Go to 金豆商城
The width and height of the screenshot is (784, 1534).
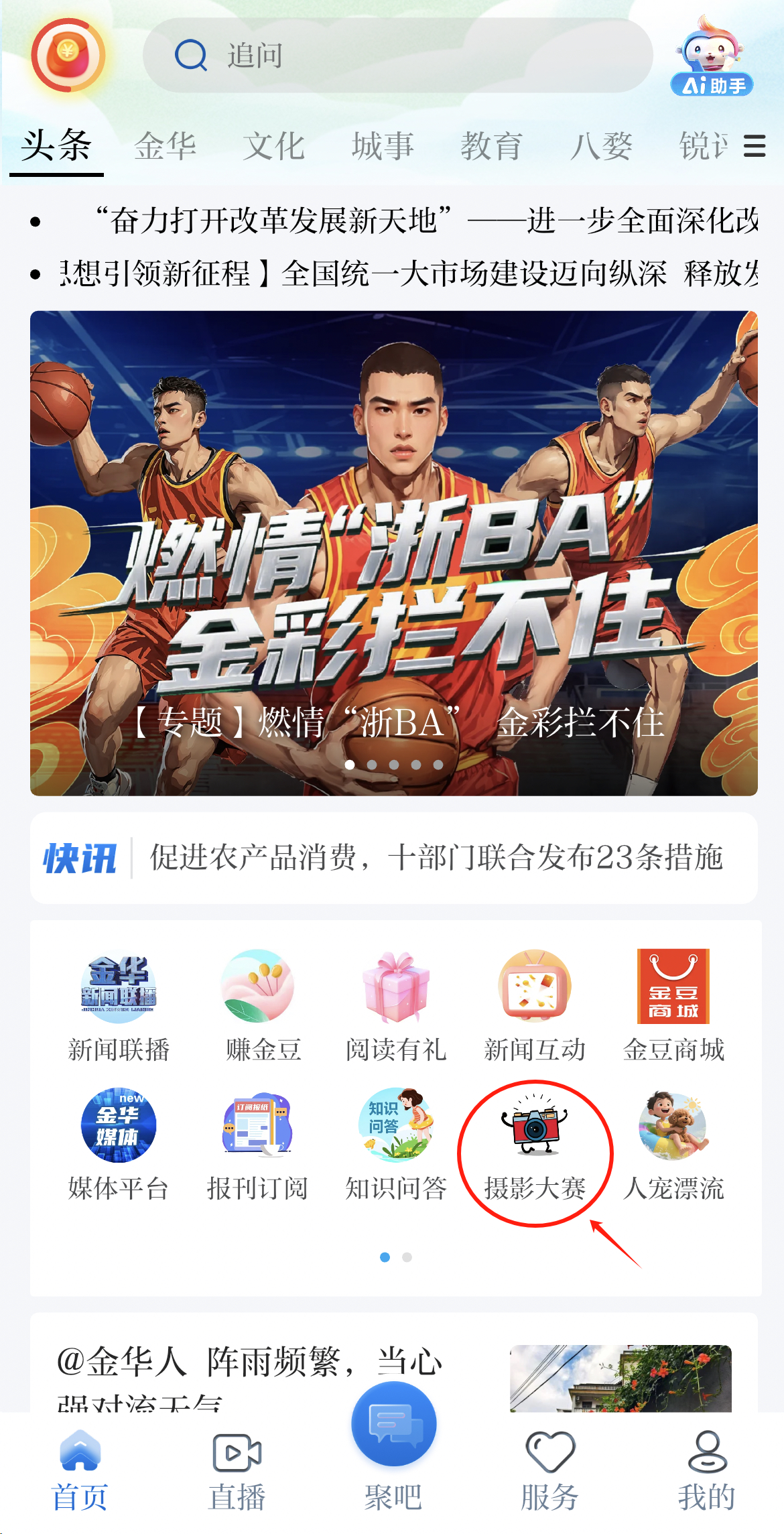[x=673, y=1007]
